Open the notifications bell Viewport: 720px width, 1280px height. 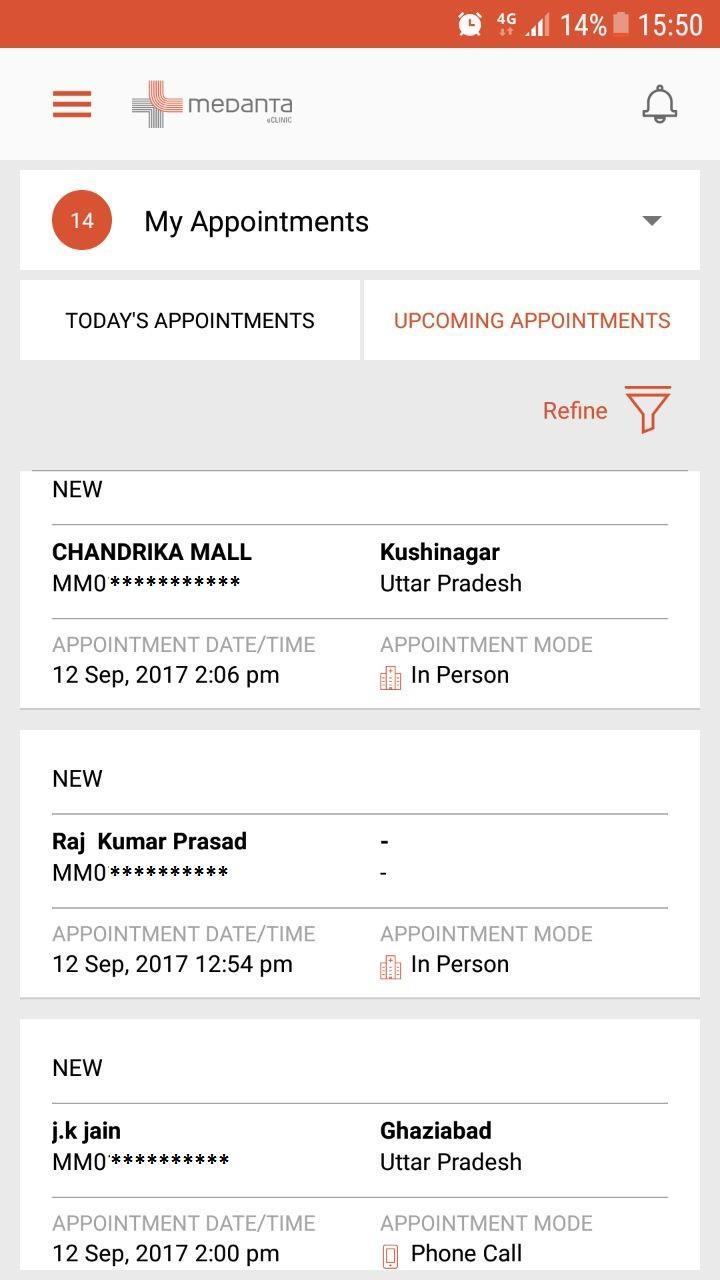pyautogui.click(x=659, y=104)
